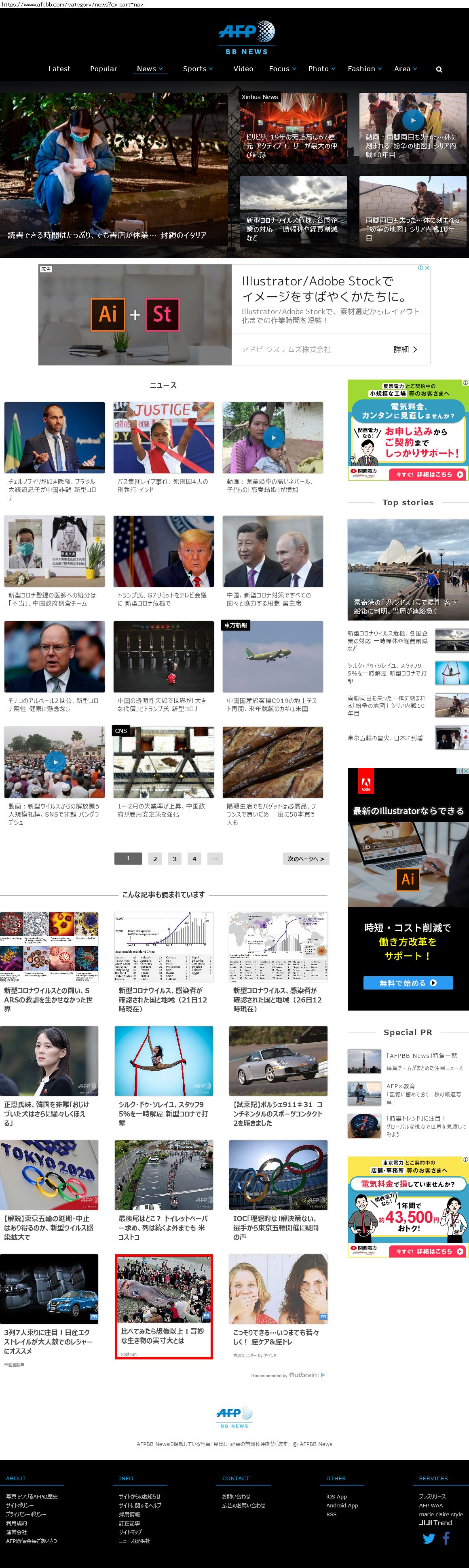Screen dimensions: 469x1568
Task: Go to page 2 of news
Action: coord(155,858)
